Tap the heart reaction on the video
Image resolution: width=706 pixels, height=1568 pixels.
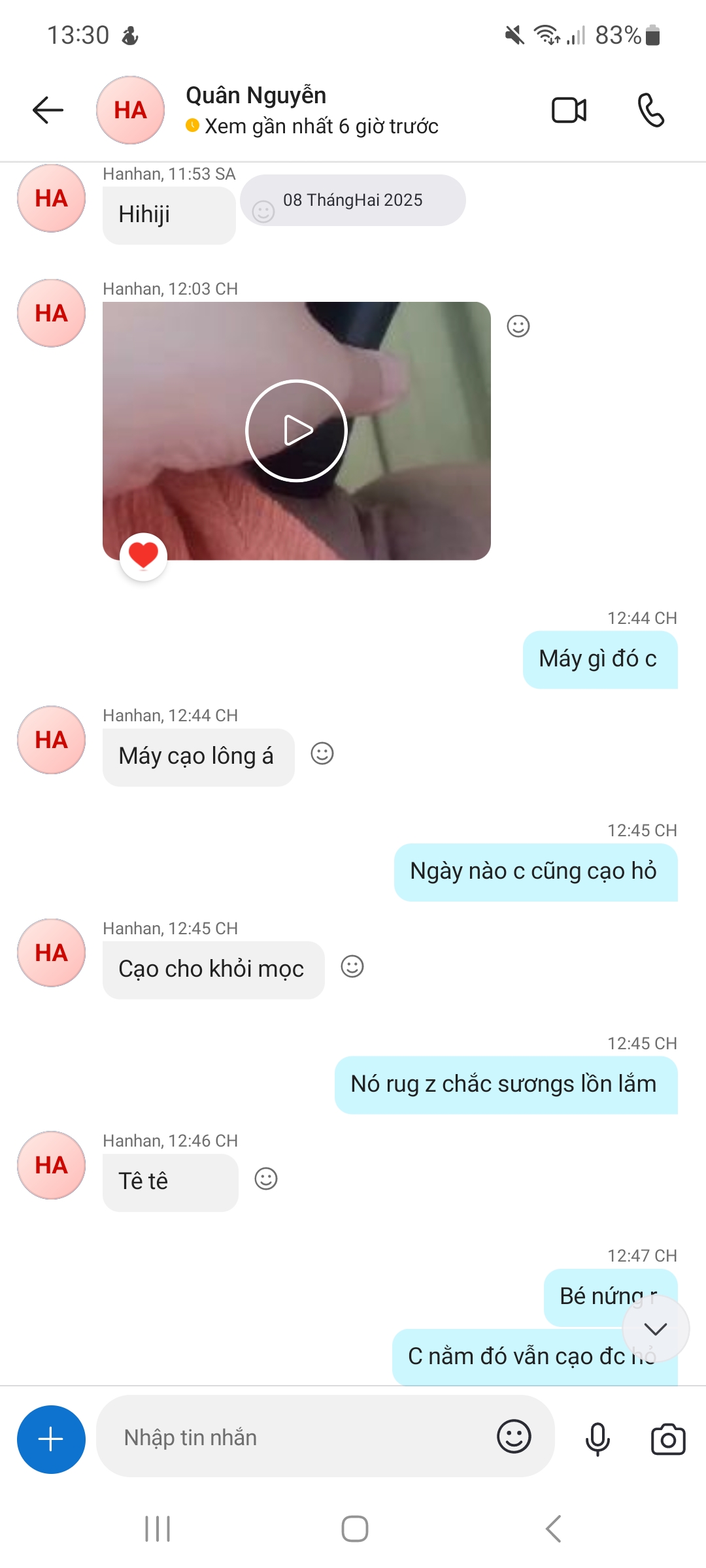point(143,555)
